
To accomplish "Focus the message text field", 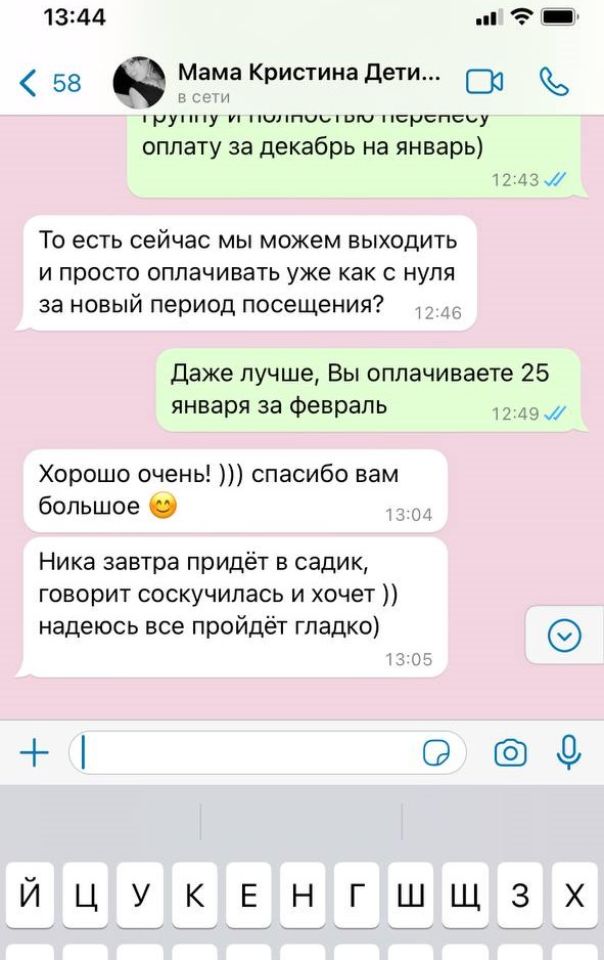I will tap(250, 753).
